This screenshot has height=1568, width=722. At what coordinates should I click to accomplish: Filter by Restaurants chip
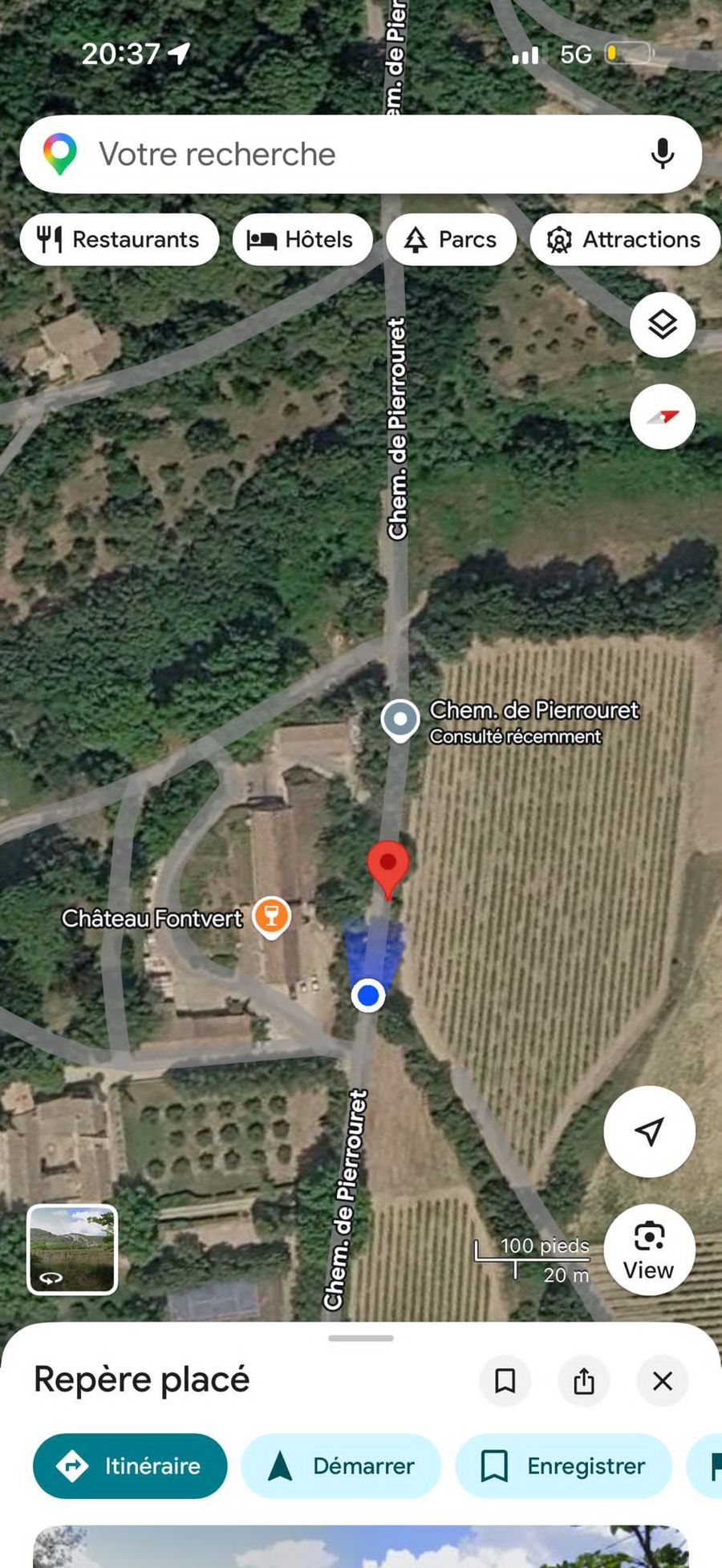(x=120, y=239)
